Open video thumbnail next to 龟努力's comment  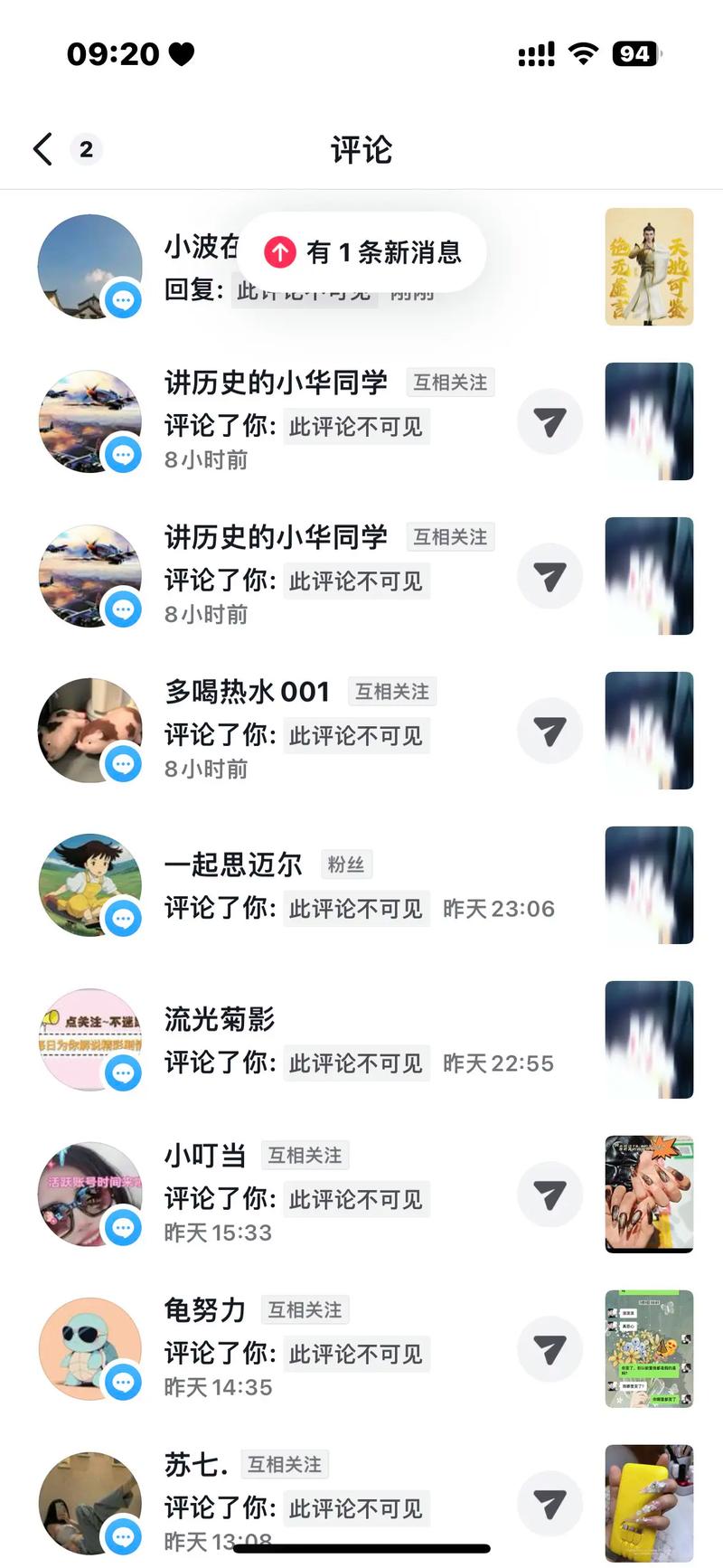(x=649, y=1349)
